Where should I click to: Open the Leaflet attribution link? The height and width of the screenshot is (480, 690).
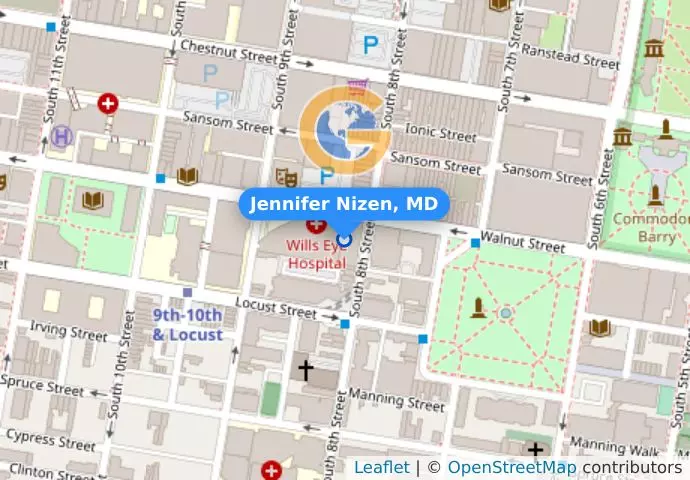381,468
